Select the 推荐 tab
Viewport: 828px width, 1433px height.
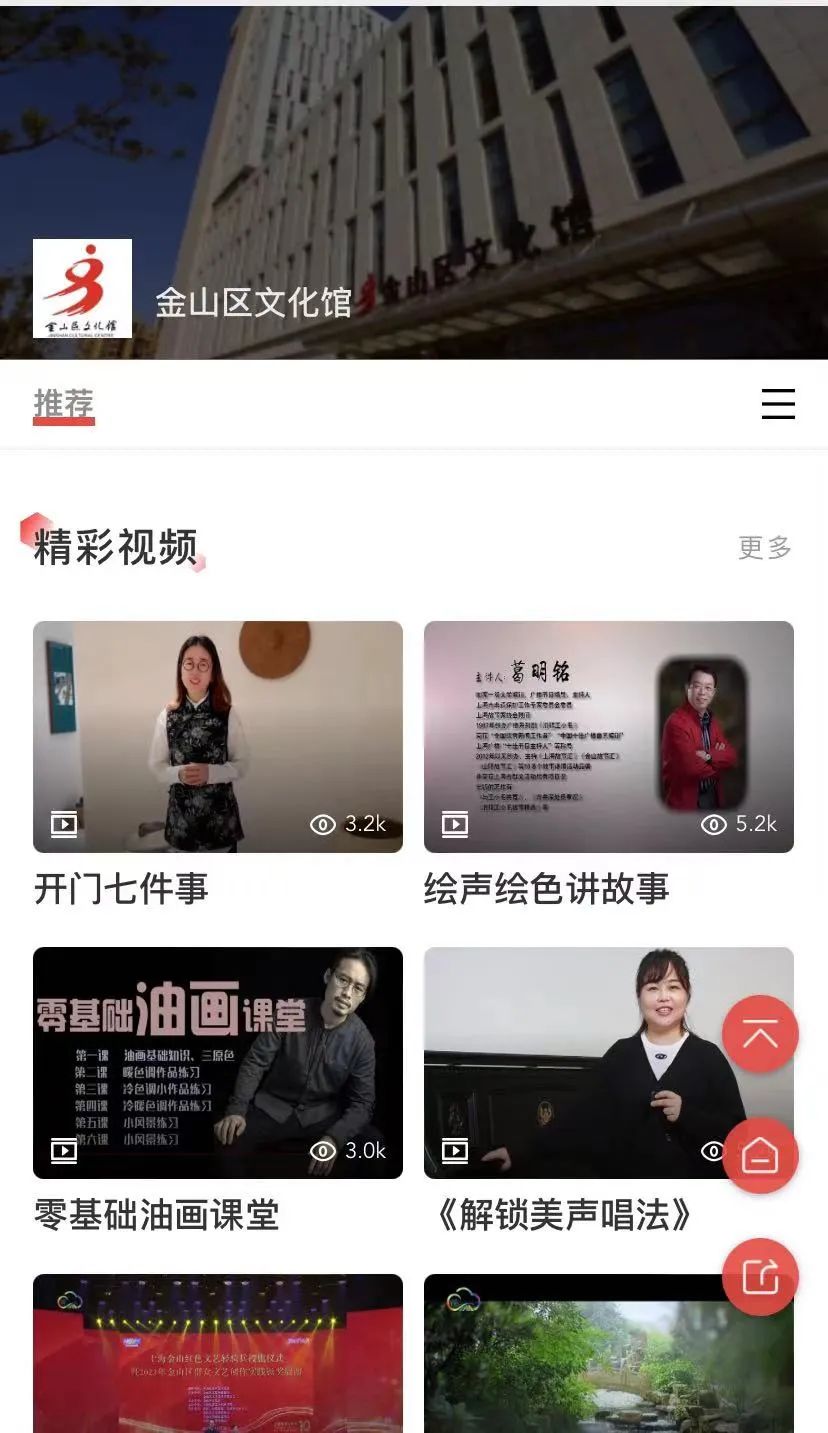64,404
